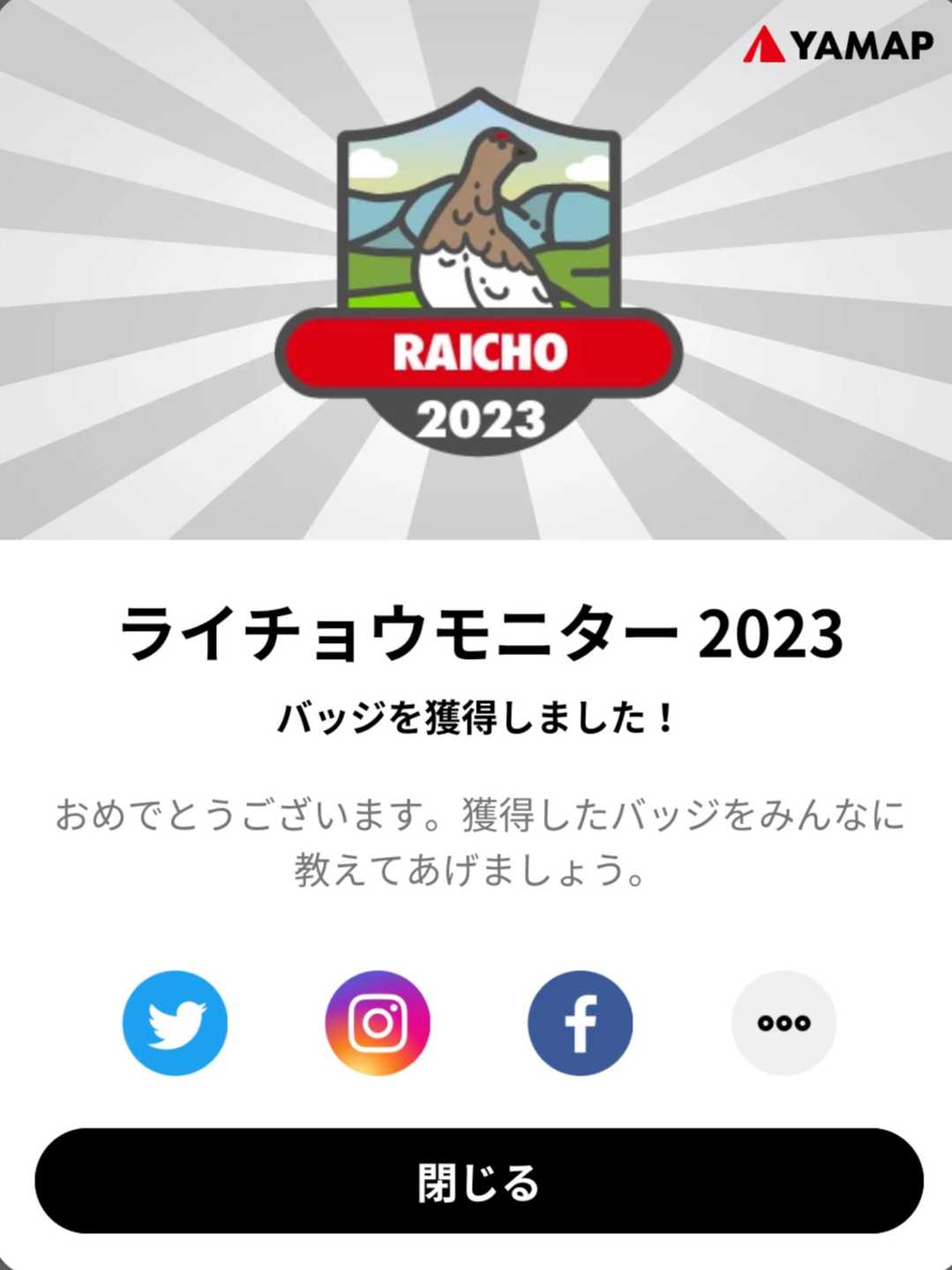Viewport: 952px width, 1270px height.
Task: Share the badge on Facebook
Action: (581, 1023)
